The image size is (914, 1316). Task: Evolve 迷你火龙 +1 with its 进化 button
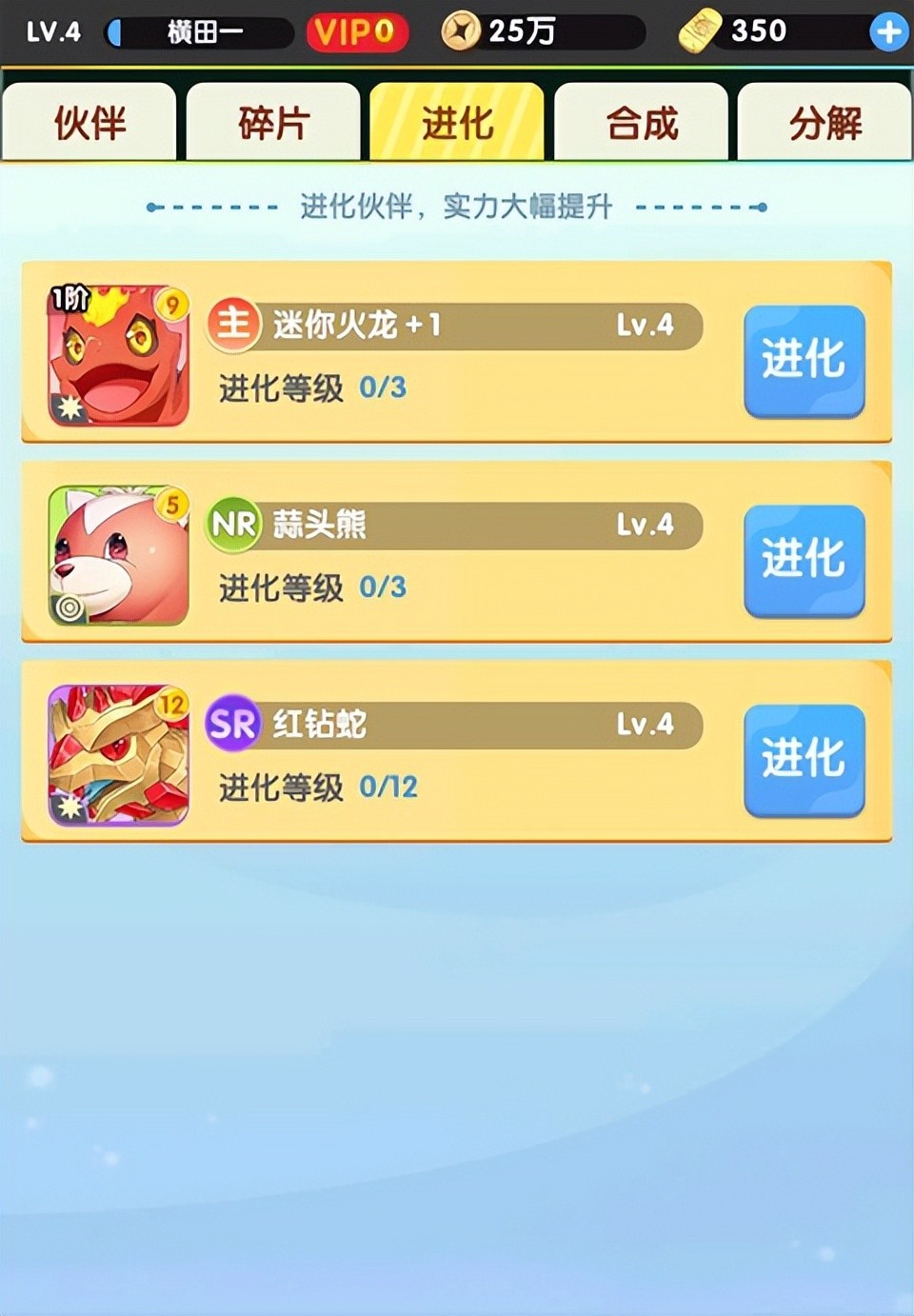click(x=804, y=361)
